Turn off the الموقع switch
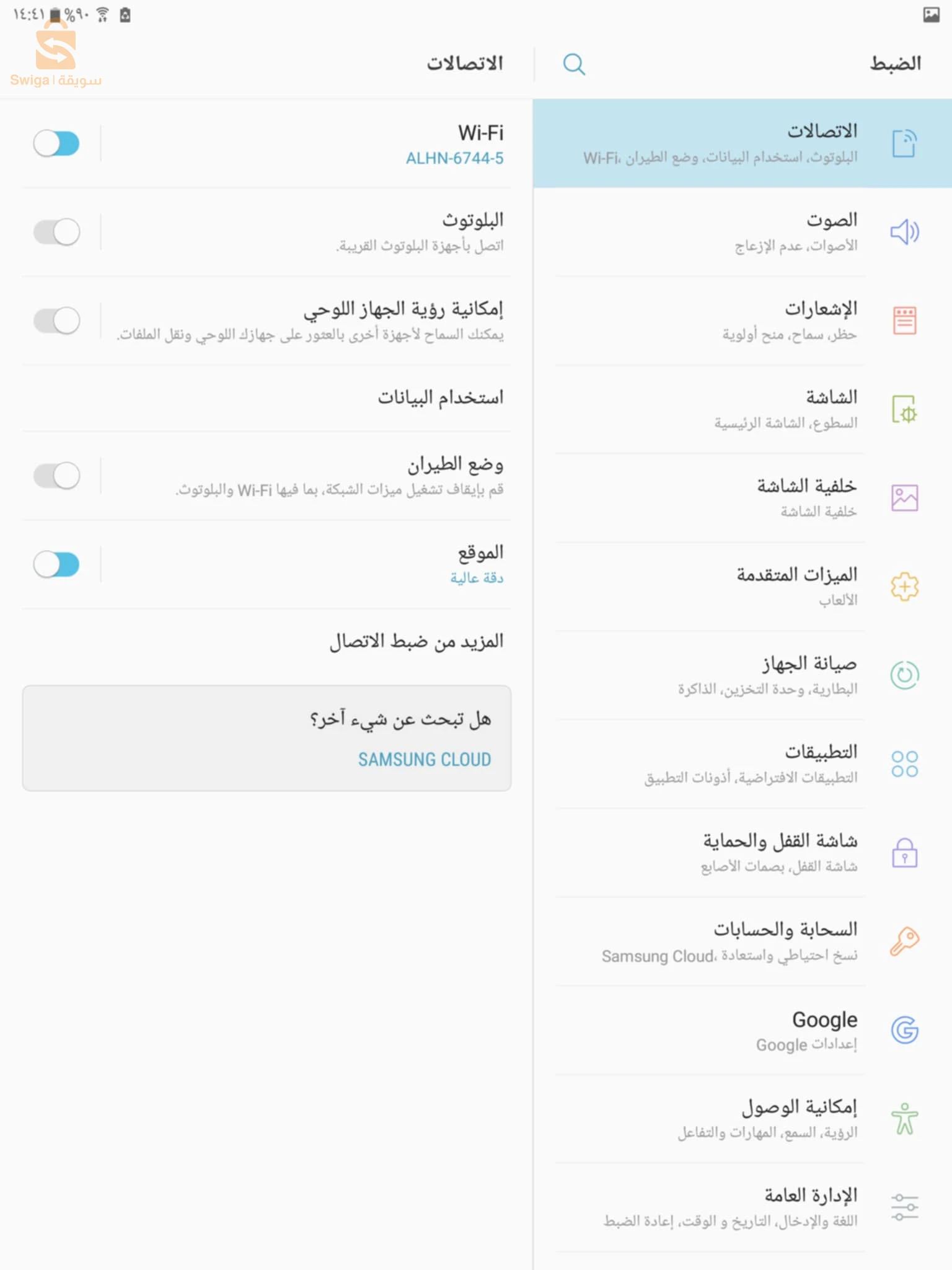 point(56,564)
